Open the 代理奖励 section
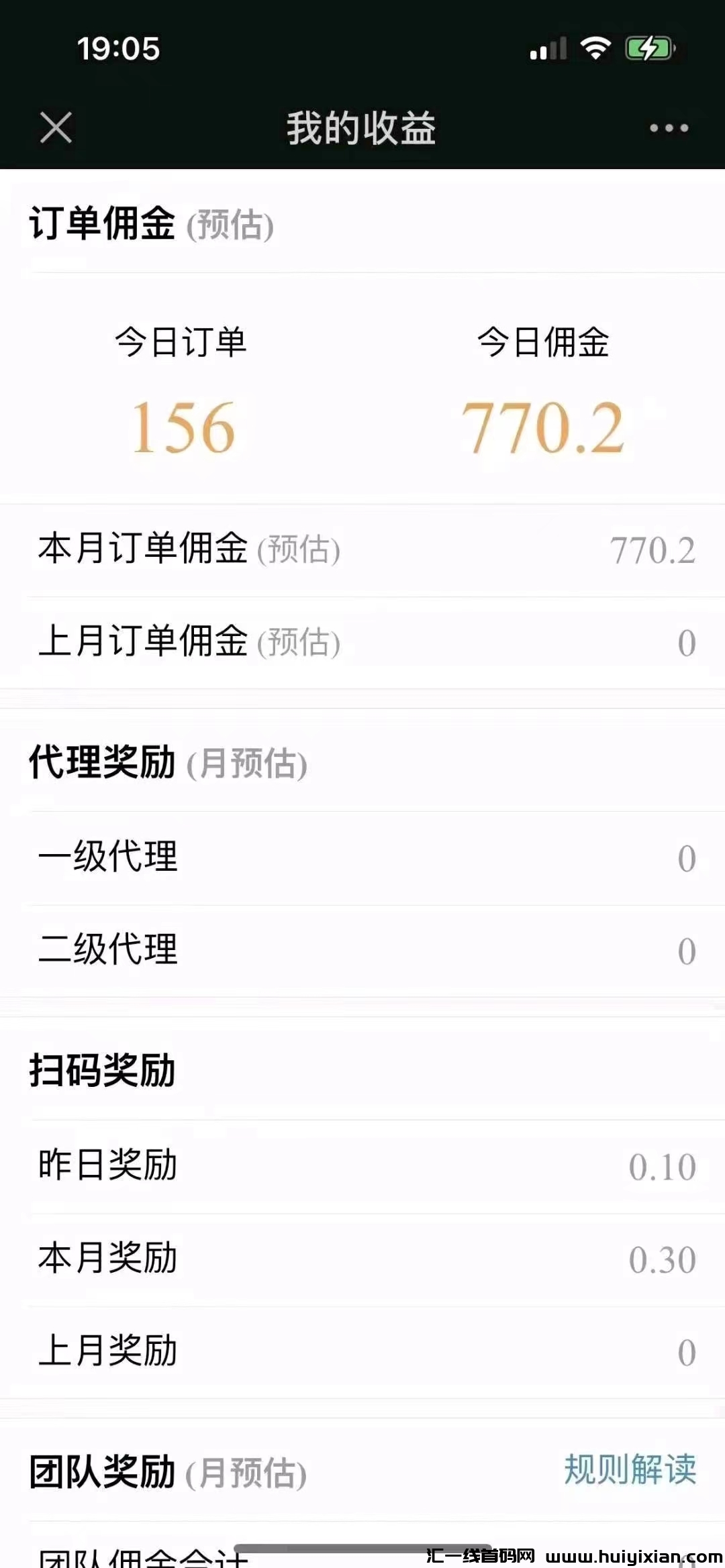The image size is (725, 1568). pyautogui.click(x=101, y=762)
